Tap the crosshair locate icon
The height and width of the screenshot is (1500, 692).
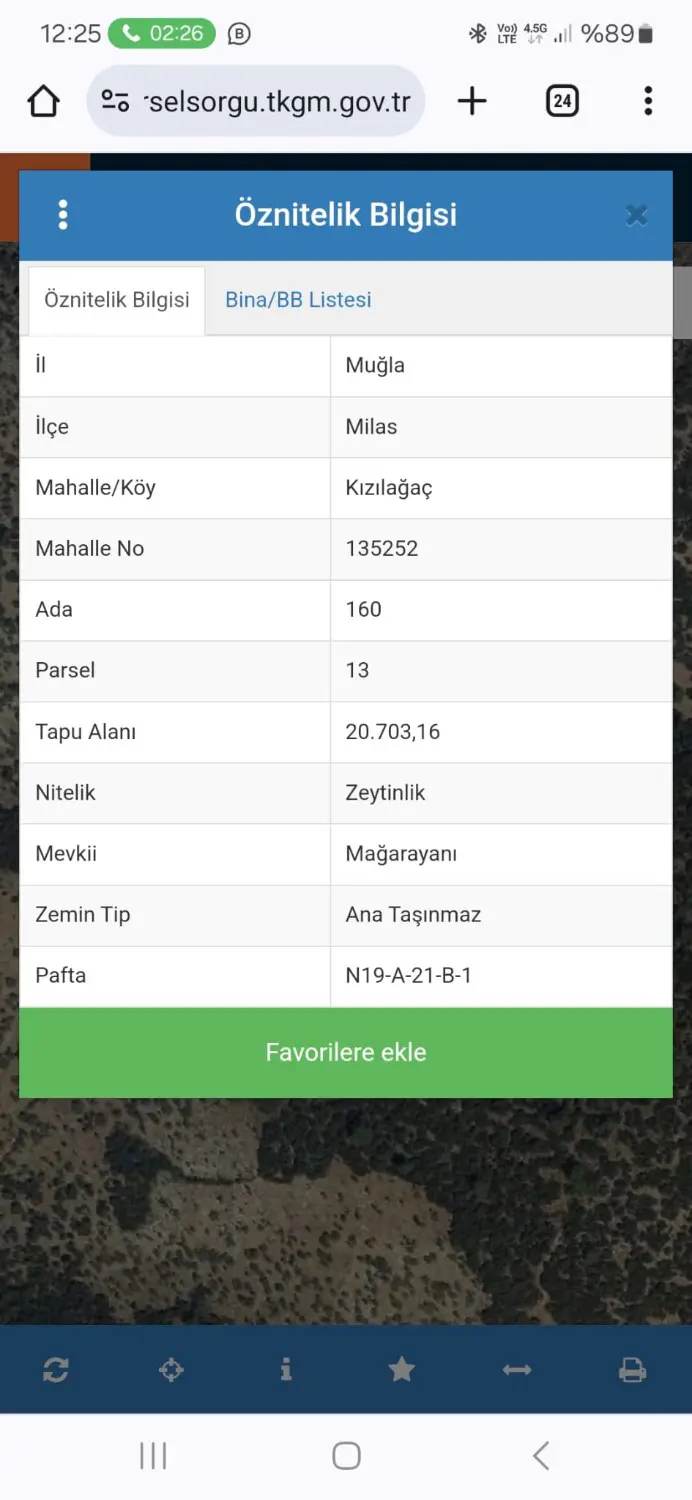171,1370
